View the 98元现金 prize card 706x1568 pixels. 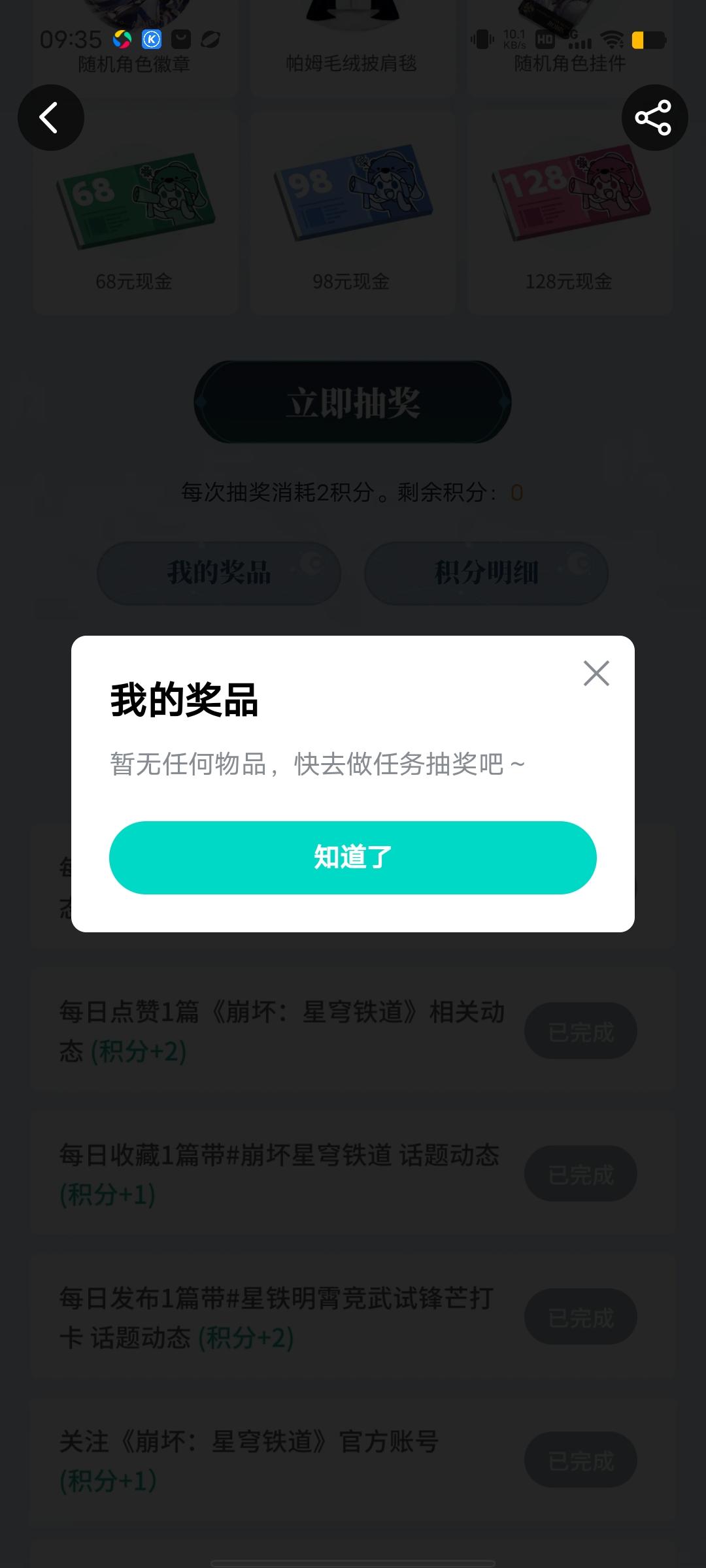coord(353,209)
